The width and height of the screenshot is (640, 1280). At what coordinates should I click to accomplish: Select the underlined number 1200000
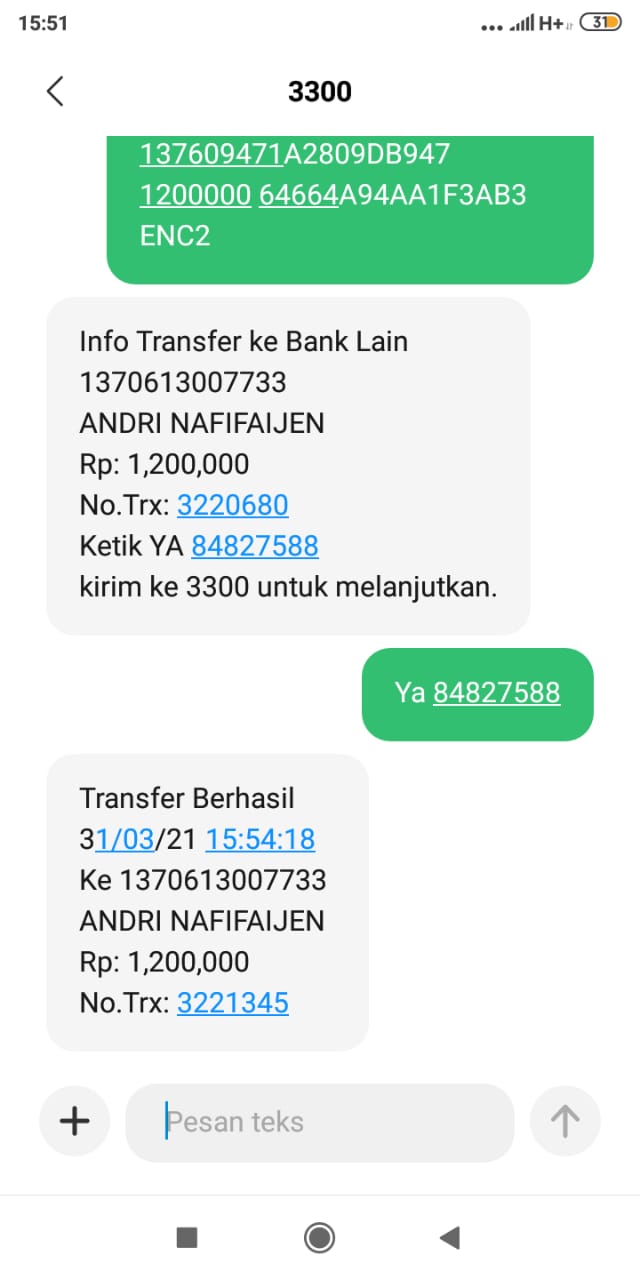(x=195, y=196)
